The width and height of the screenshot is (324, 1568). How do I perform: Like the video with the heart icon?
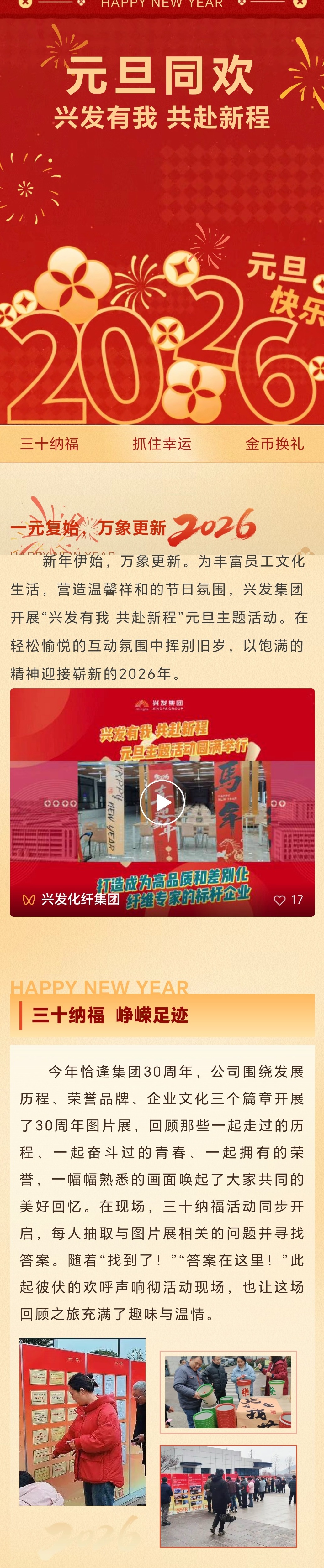[279, 900]
